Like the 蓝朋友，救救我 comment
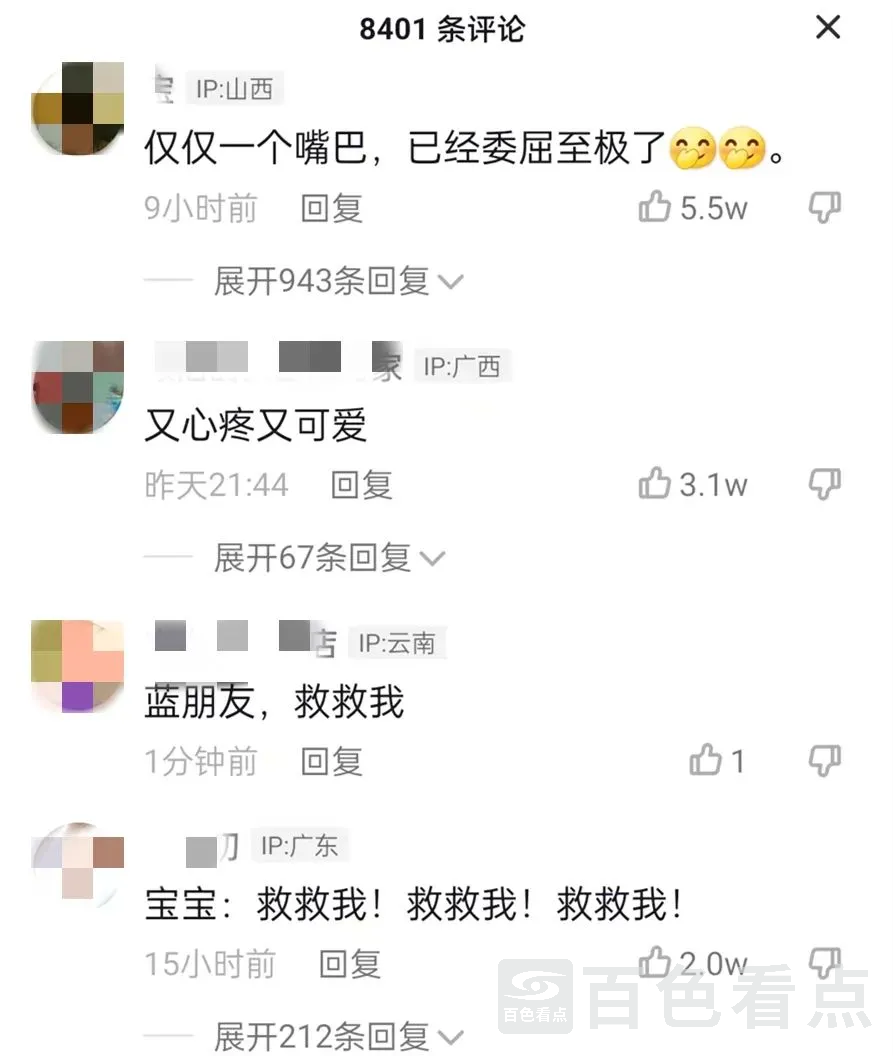The width and height of the screenshot is (893, 1056). point(706,762)
